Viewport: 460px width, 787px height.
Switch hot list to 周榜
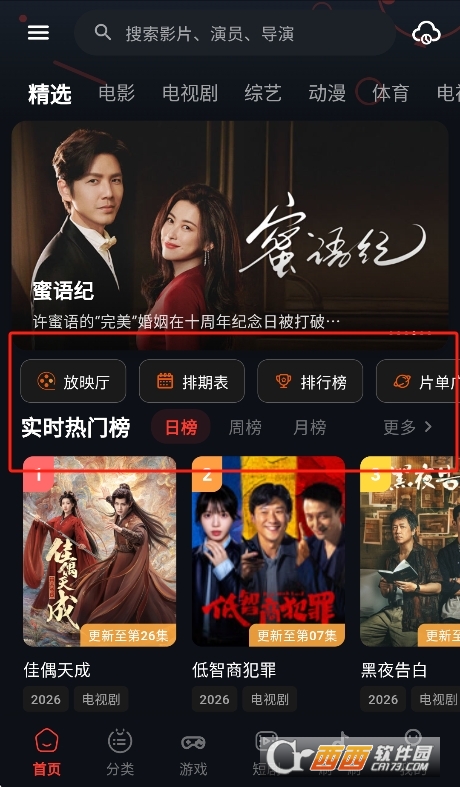[245, 428]
